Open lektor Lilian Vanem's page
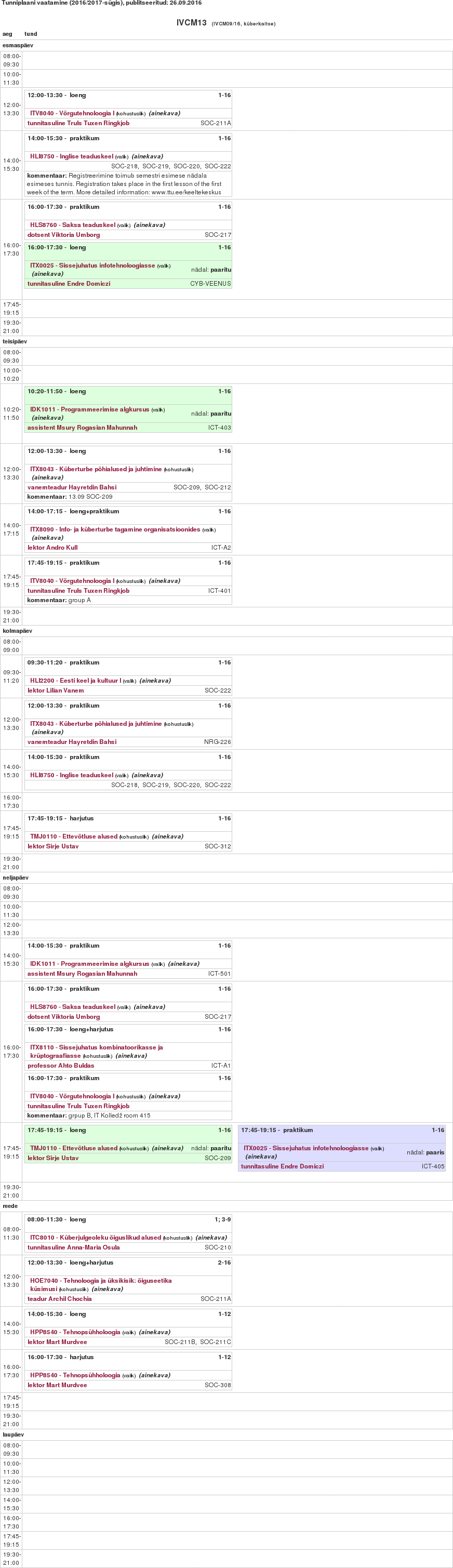This screenshot has height=1568, width=453. click(x=56, y=690)
